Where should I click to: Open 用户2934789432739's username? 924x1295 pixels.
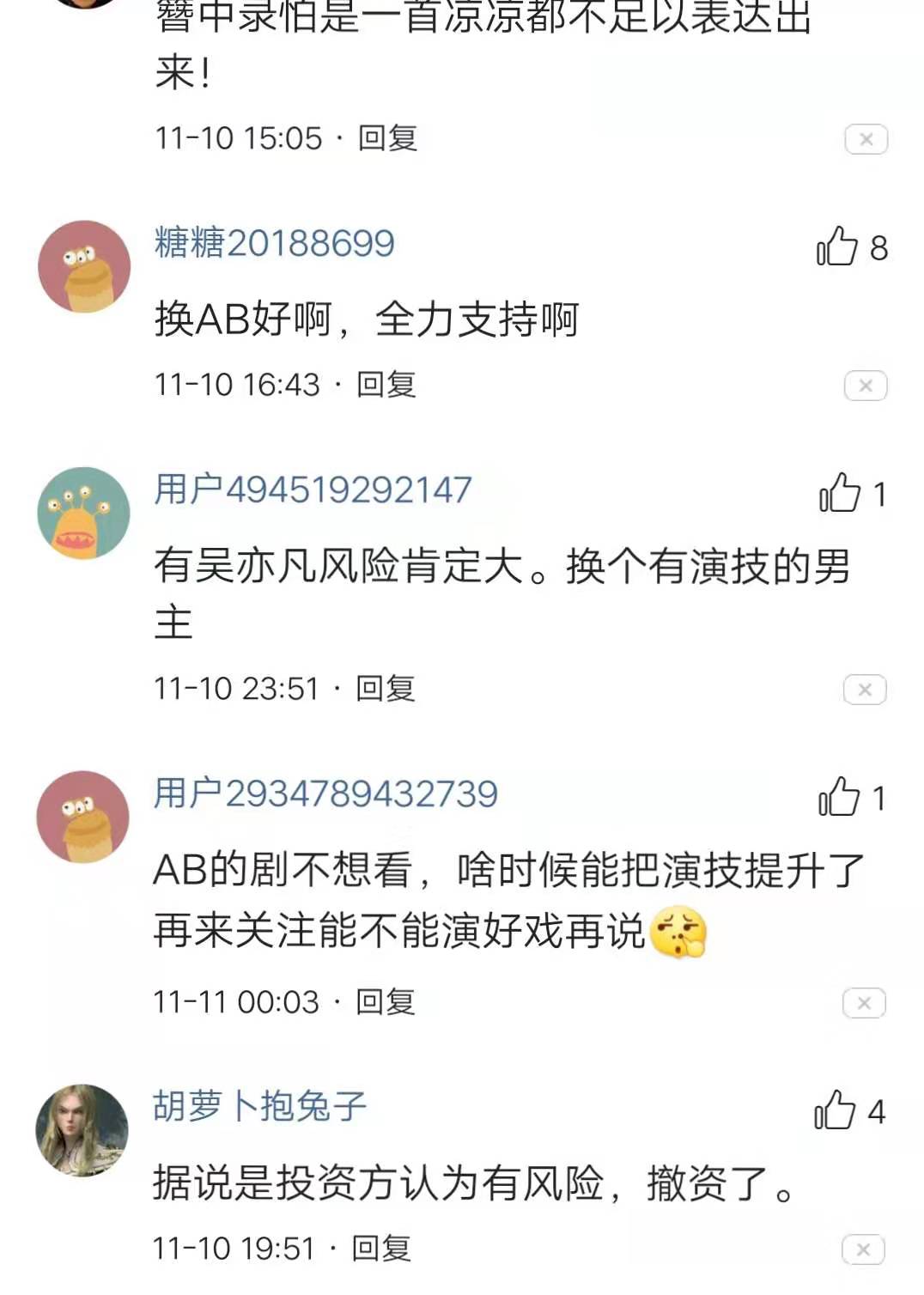(325, 793)
